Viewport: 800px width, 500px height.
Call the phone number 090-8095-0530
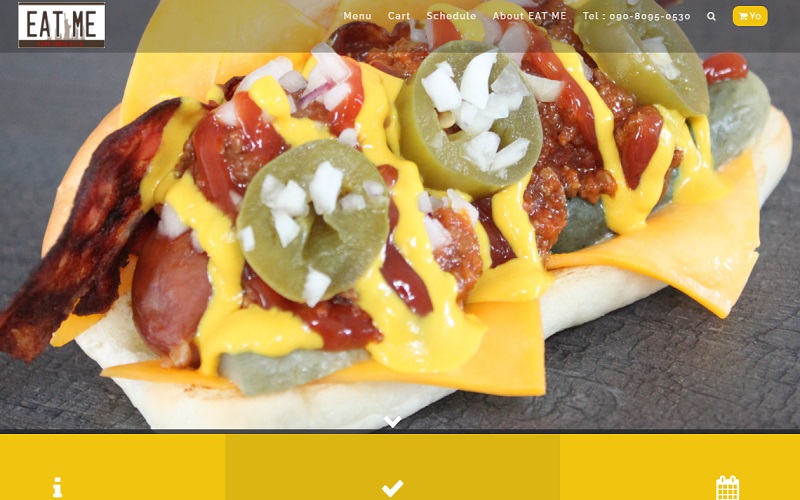[x=636, y=16]
